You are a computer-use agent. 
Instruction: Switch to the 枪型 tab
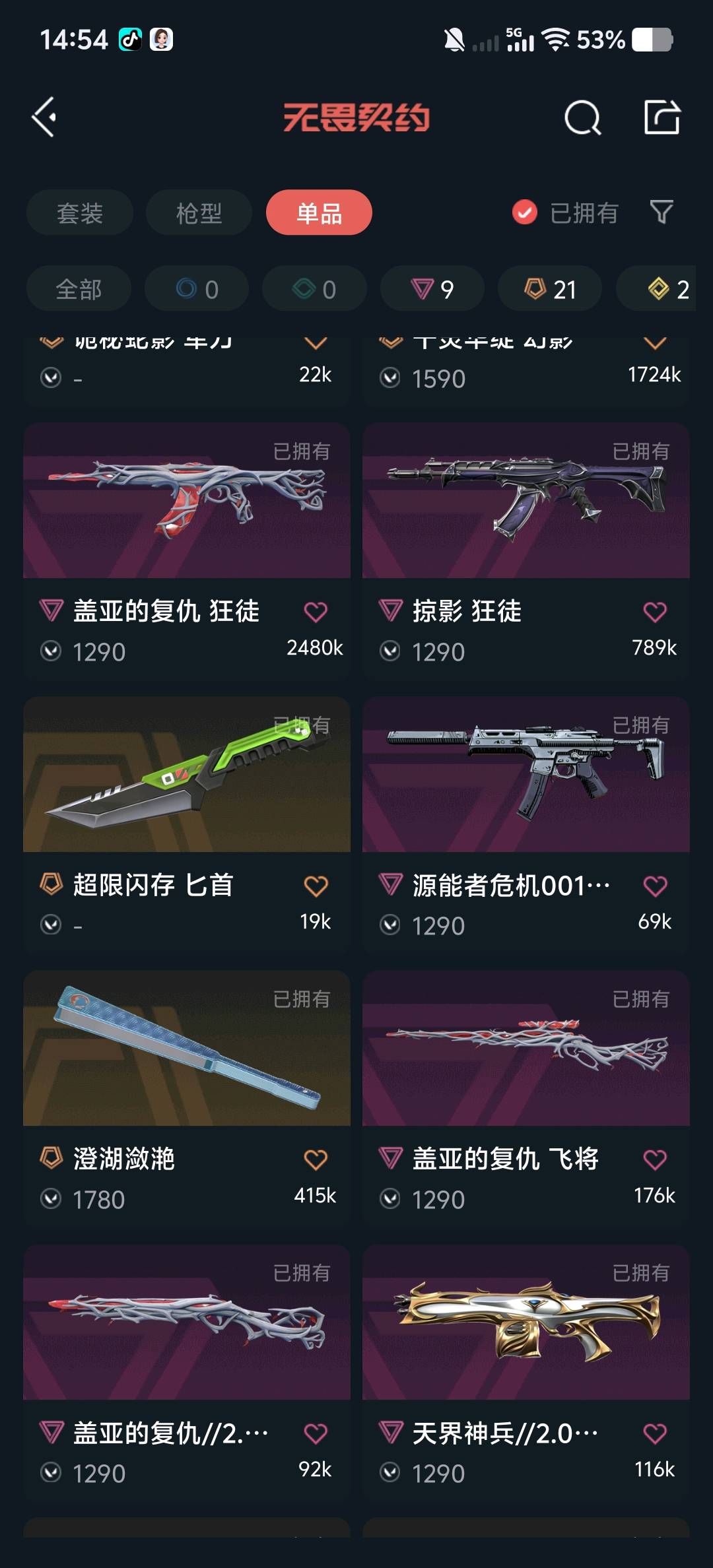click(x=199, y=212)
